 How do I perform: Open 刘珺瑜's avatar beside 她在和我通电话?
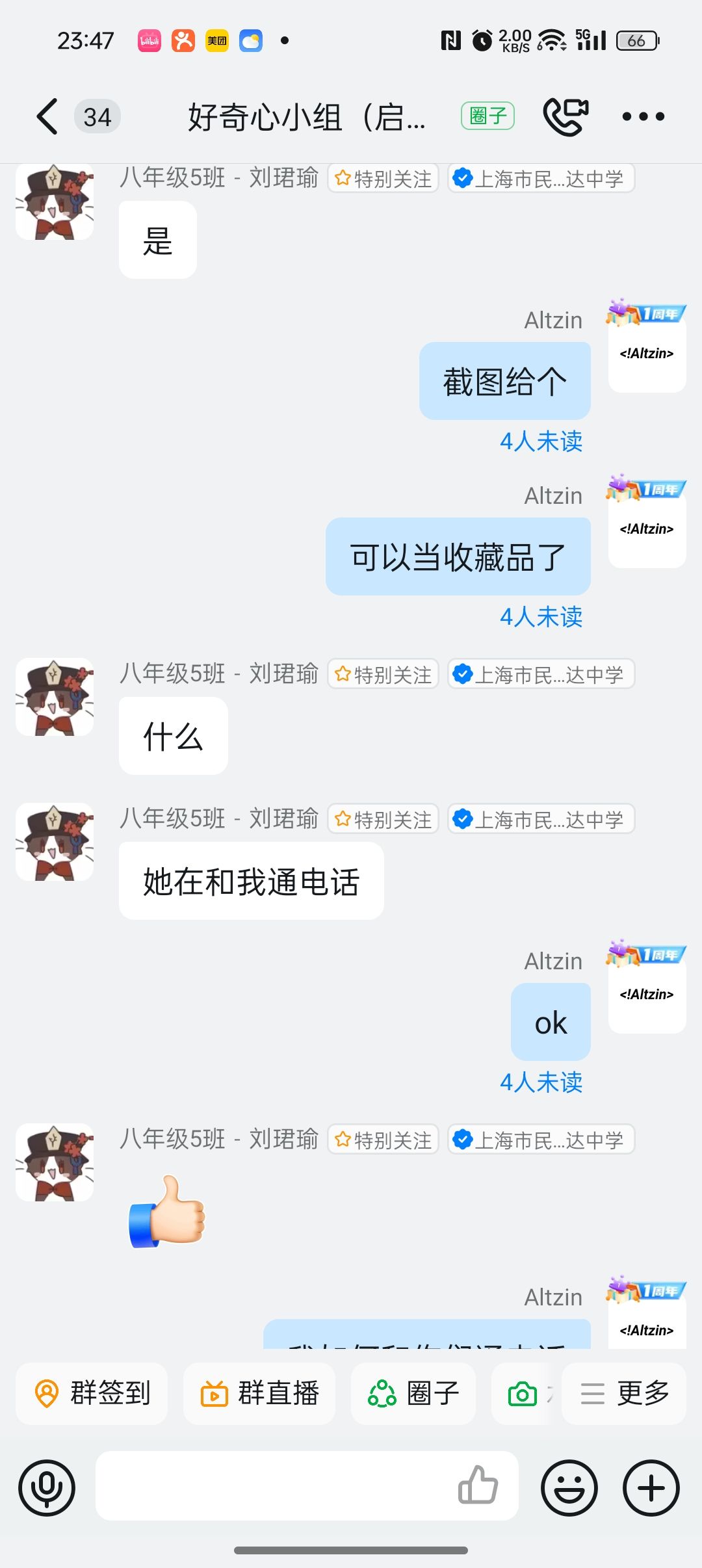[55, 842]
